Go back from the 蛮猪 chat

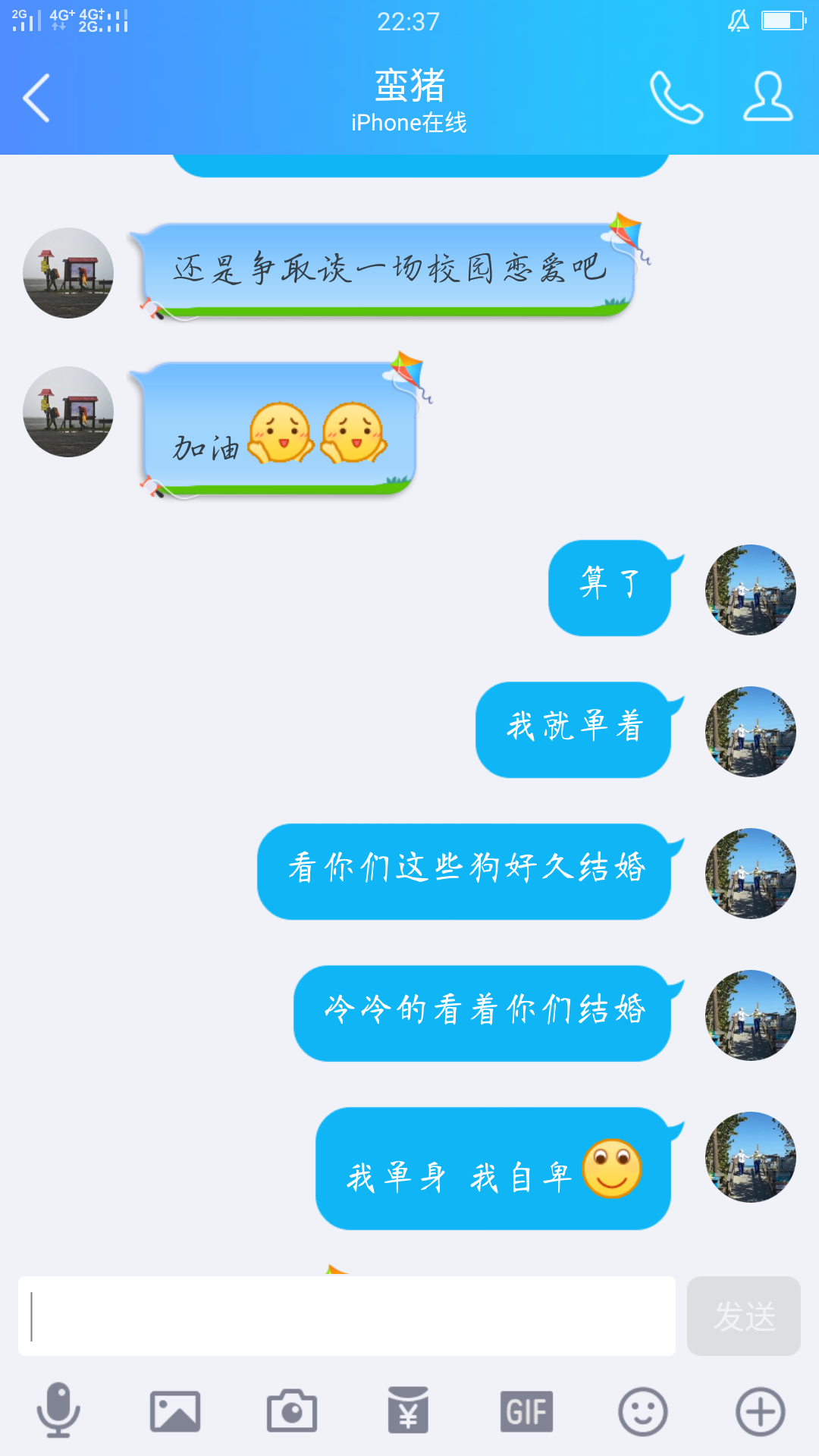pos(36,98)
